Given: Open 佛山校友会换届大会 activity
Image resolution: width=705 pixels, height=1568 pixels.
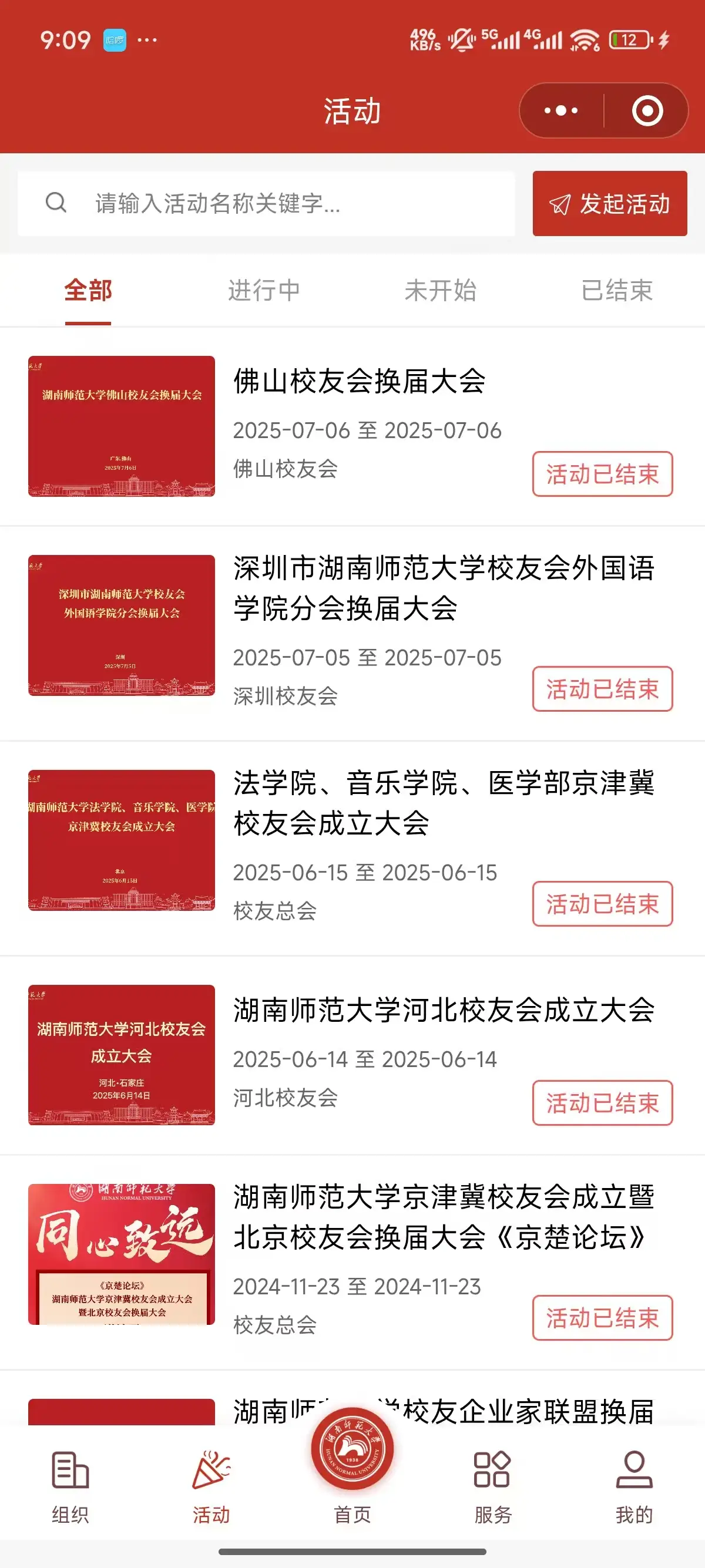Looking at the screenshot, I should (x=359, y=382).
